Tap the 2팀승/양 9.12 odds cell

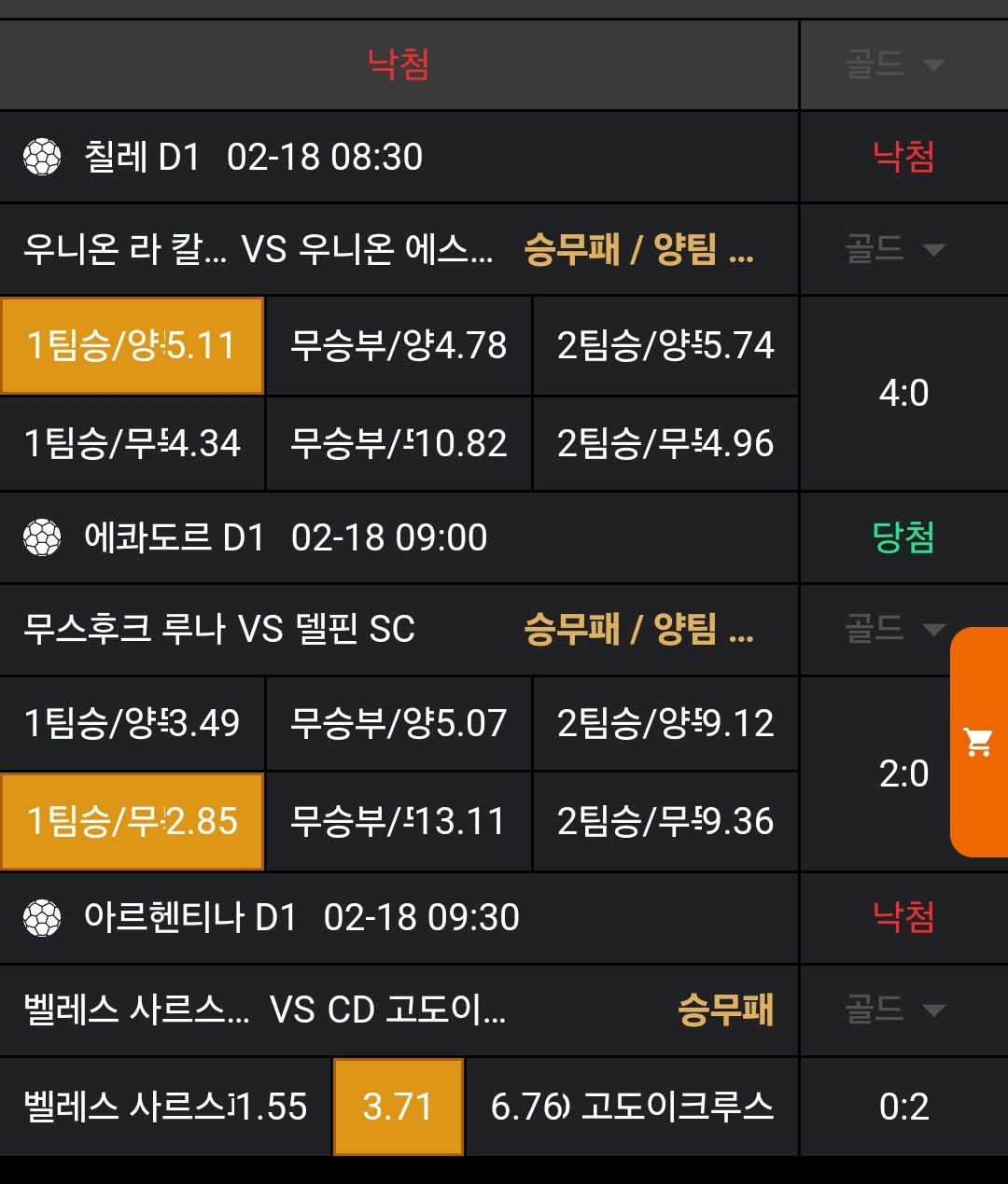coord(665,723)
